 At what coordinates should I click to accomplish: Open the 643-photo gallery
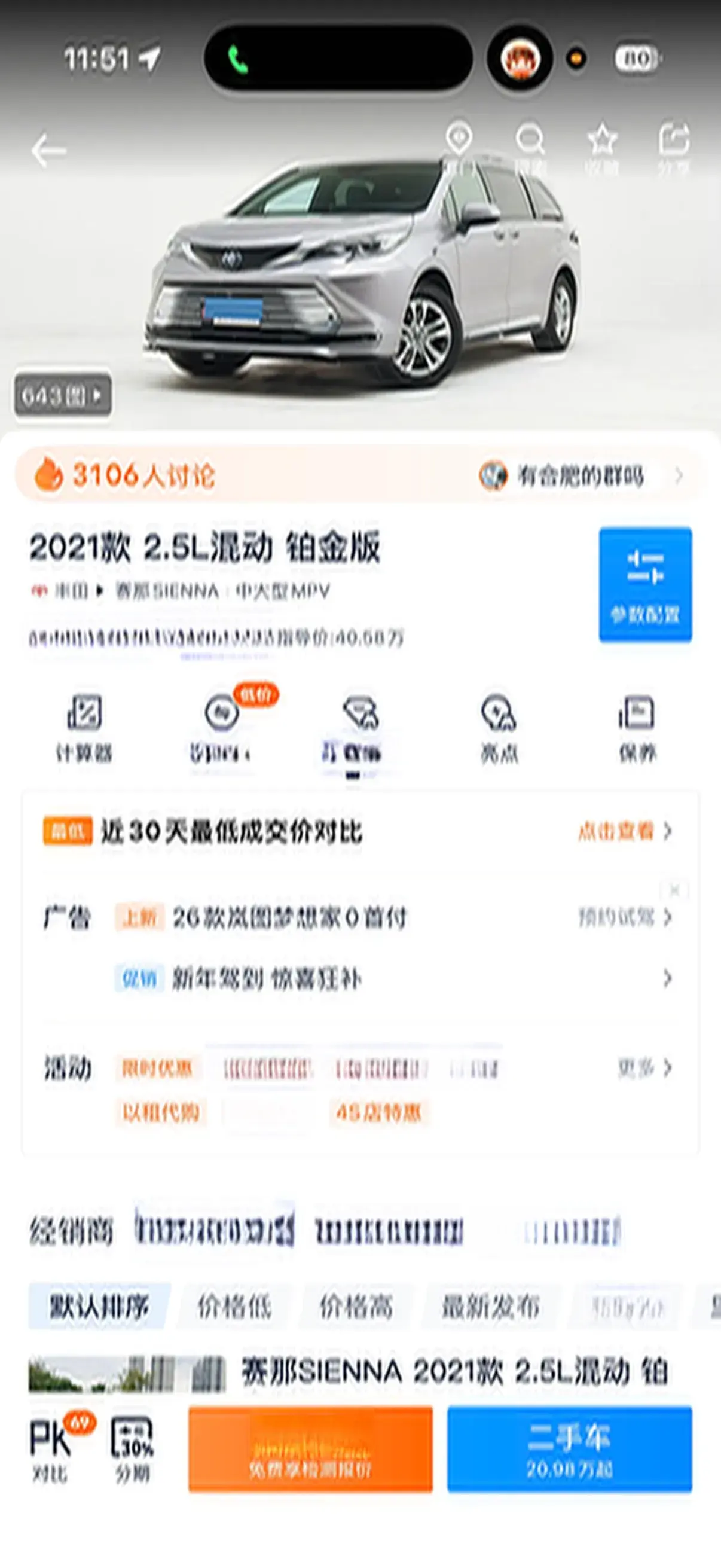(63, 396)
